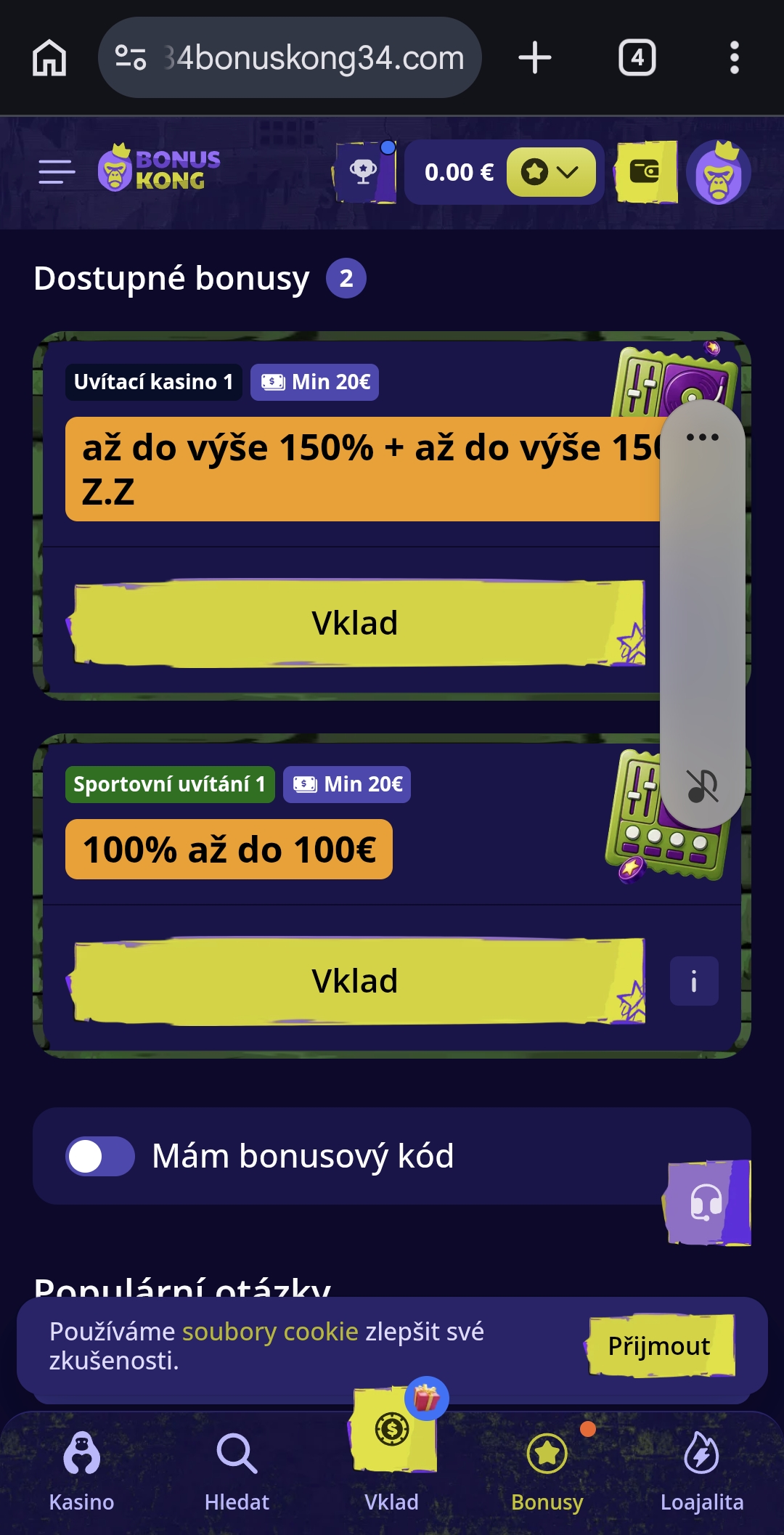This screenshot has height=1535, width=784.
Task: Open the wallet icon in header
Action: click(x=645, y=172)
